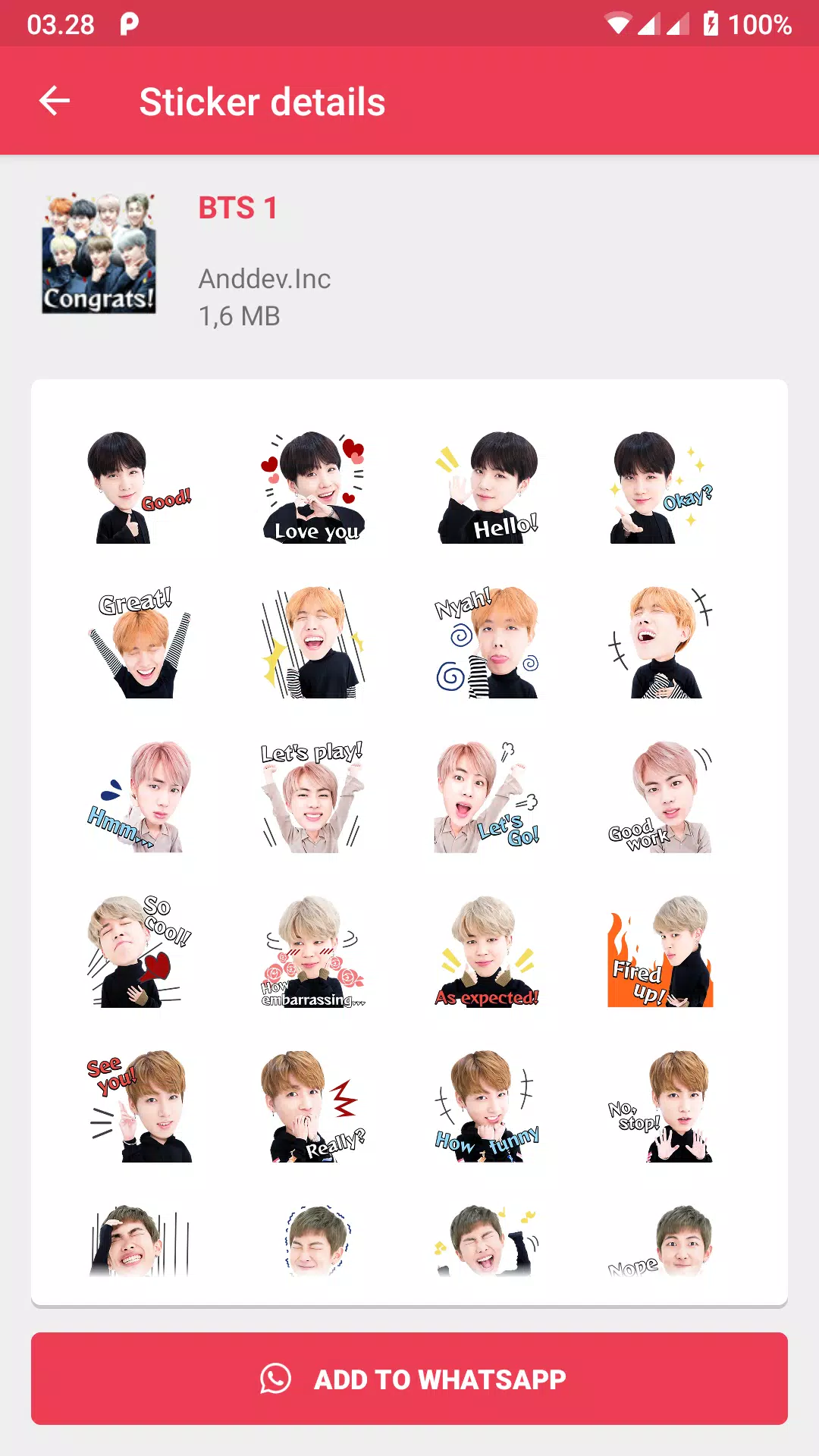The image size is (819, 1456).
Task: Open the 'How funny' sticker
Action: tap(488, 1106)
